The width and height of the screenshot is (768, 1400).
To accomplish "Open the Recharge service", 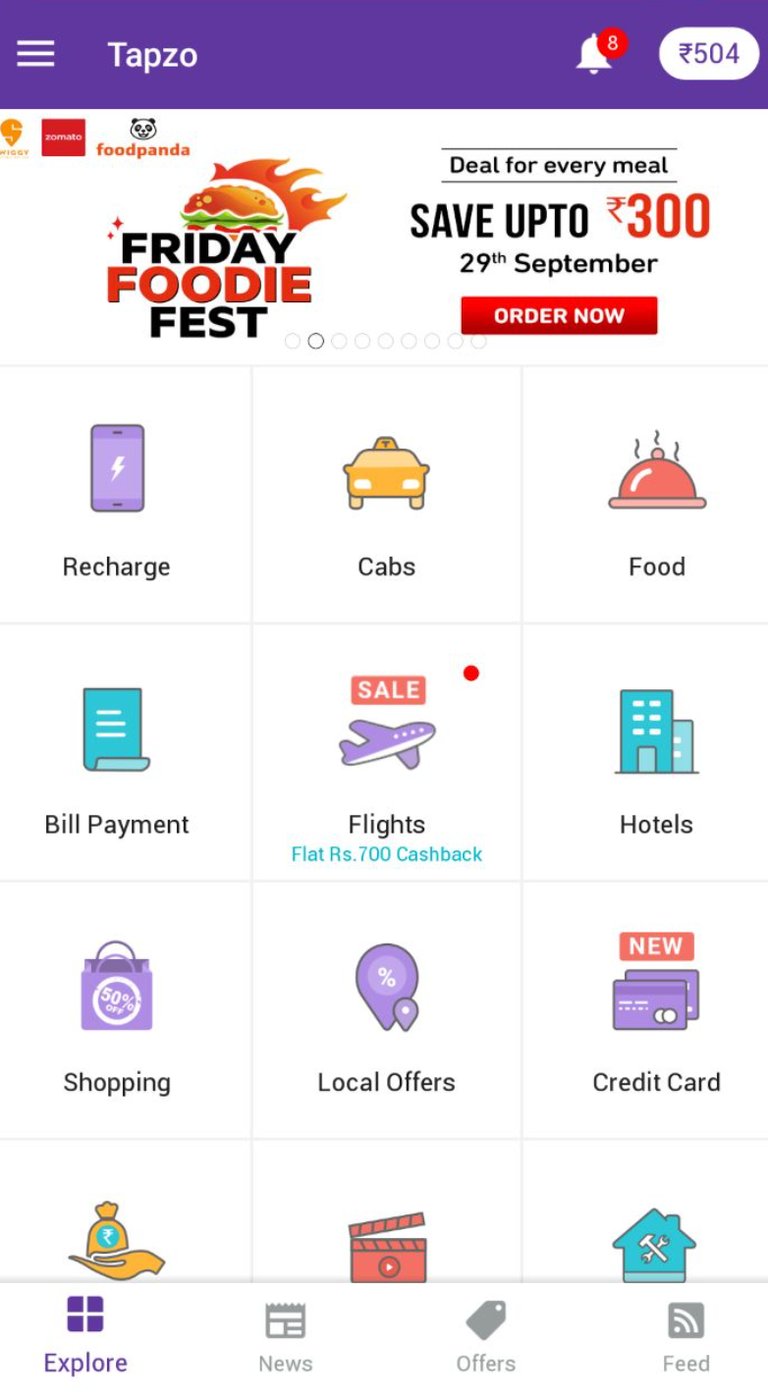I will (117, 496).
